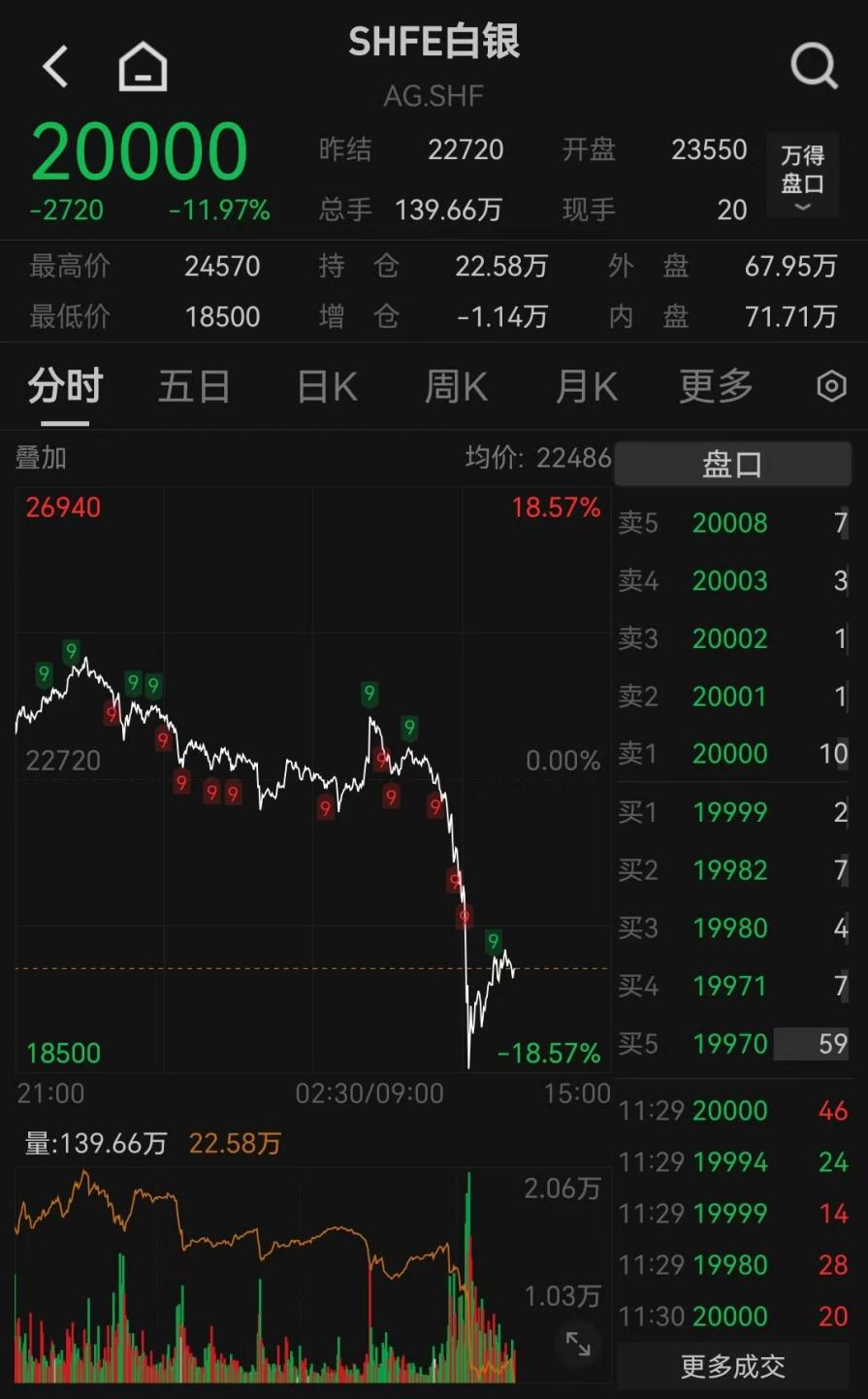The image size is (868, 1399).
Task: Open the chart settings gear icon
Action: [x=830, y=385]
